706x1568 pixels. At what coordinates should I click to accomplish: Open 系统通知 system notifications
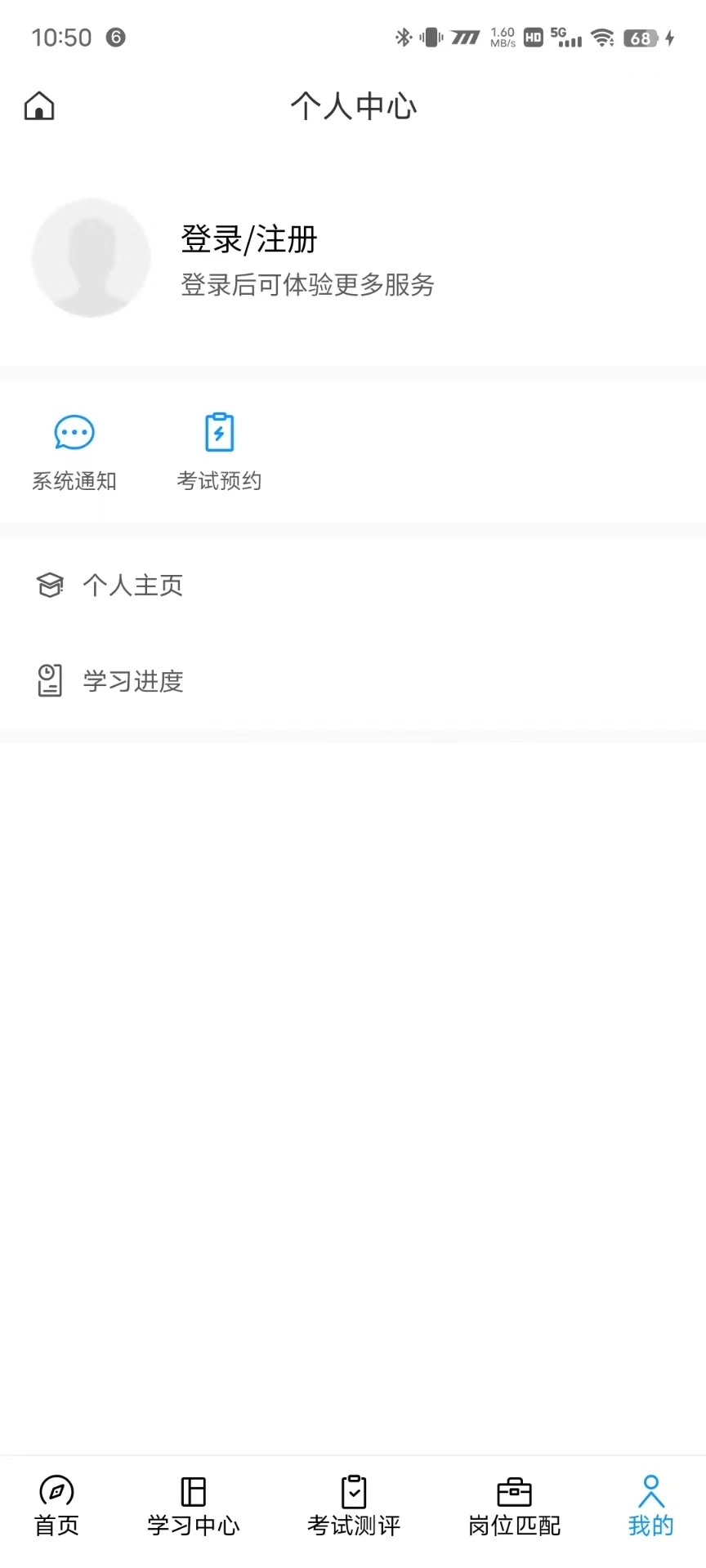click(x=74, y=449)
